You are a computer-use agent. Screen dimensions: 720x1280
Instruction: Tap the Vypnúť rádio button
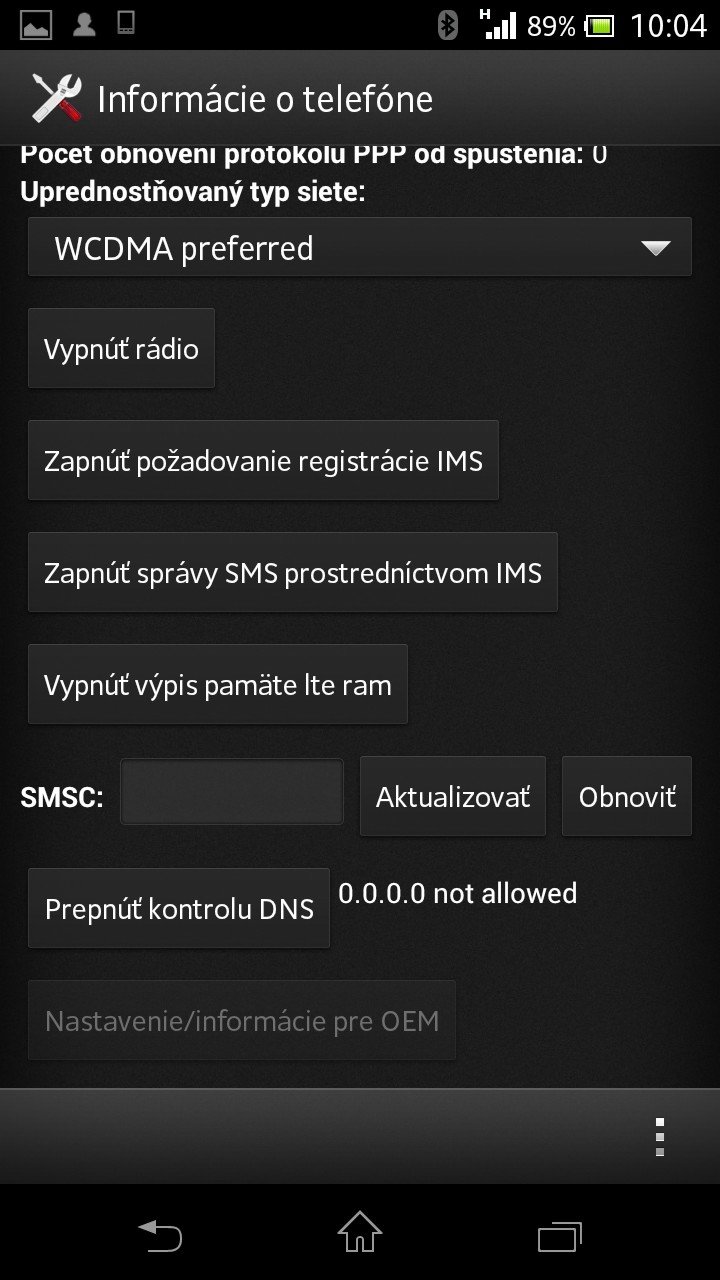coord(121,349)
